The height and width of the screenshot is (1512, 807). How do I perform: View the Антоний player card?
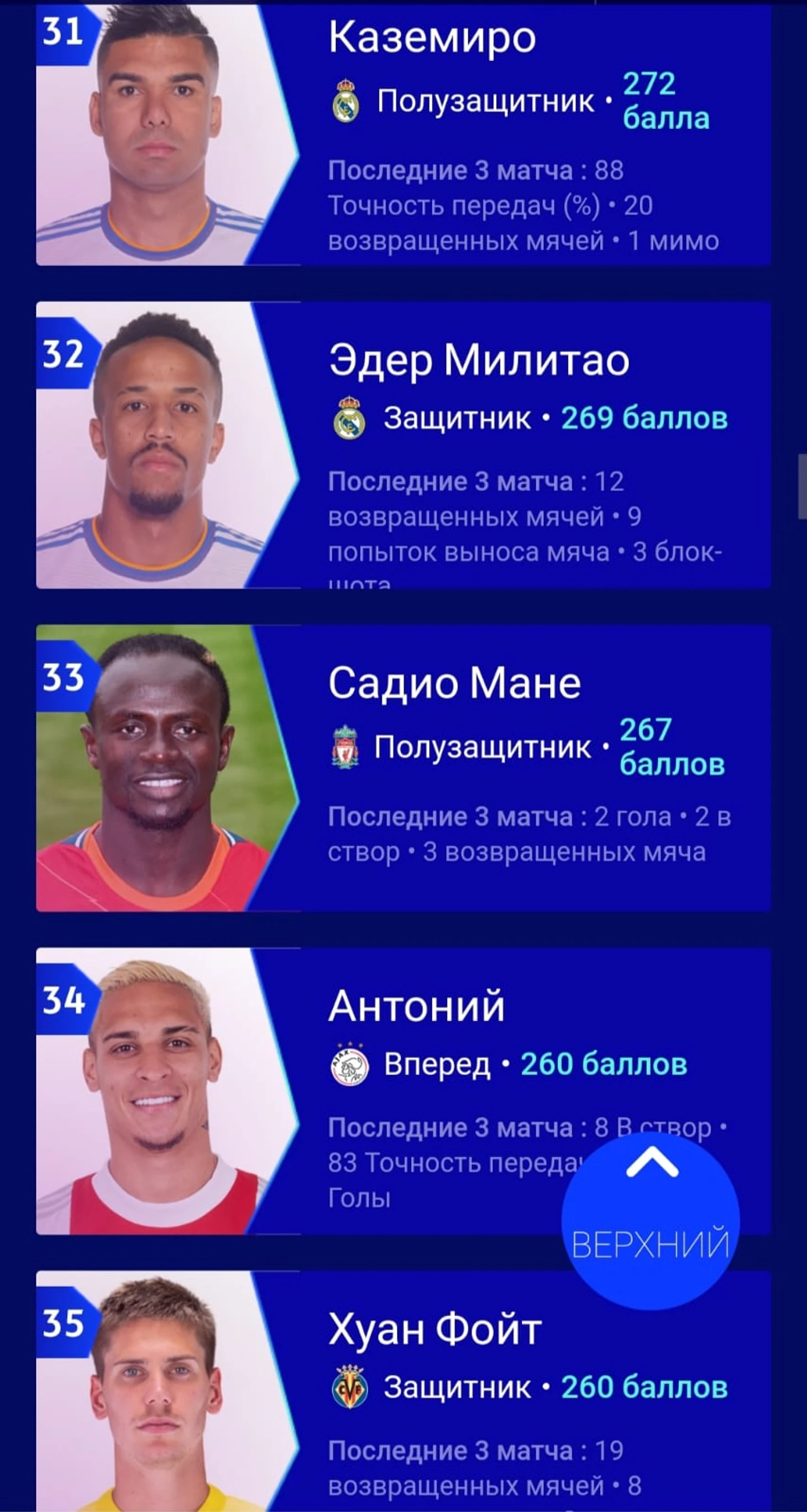pyautogui.click(x=403, y=1091)
